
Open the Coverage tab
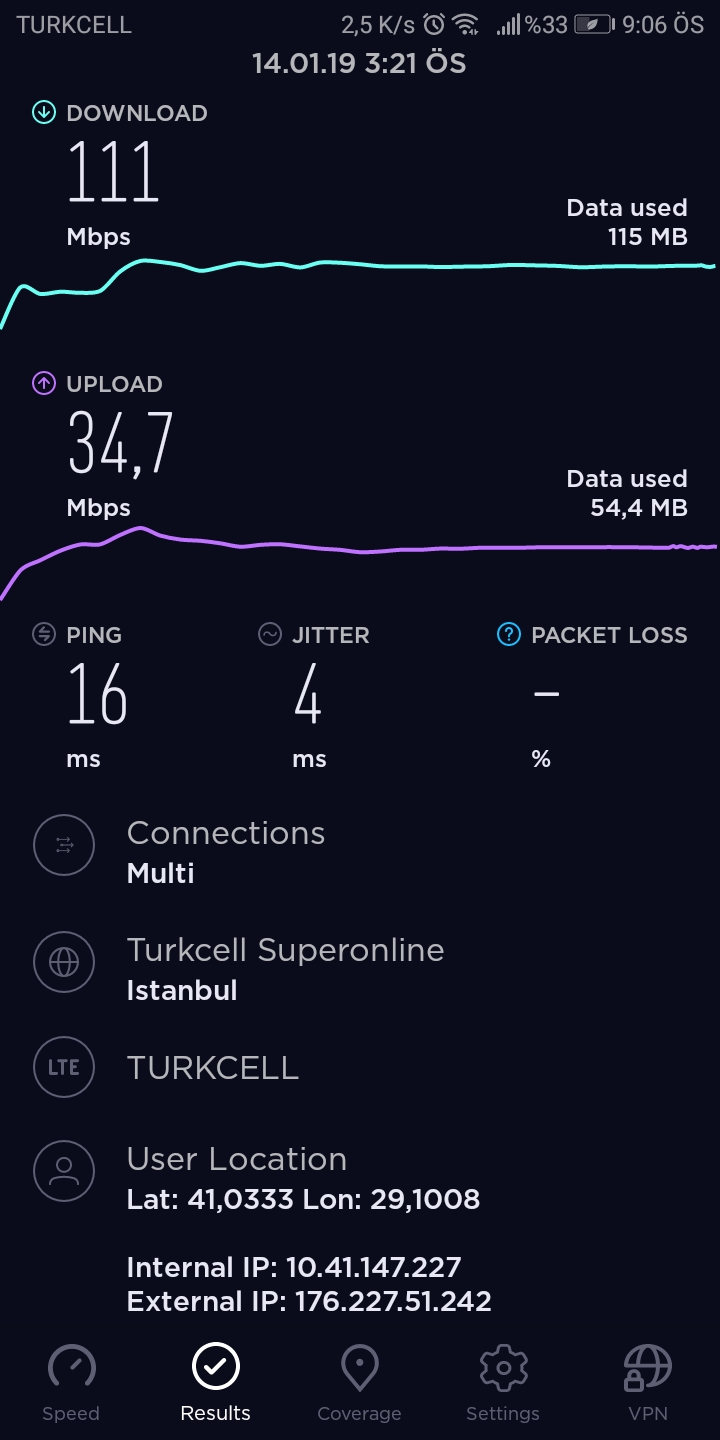point(359,1384)
